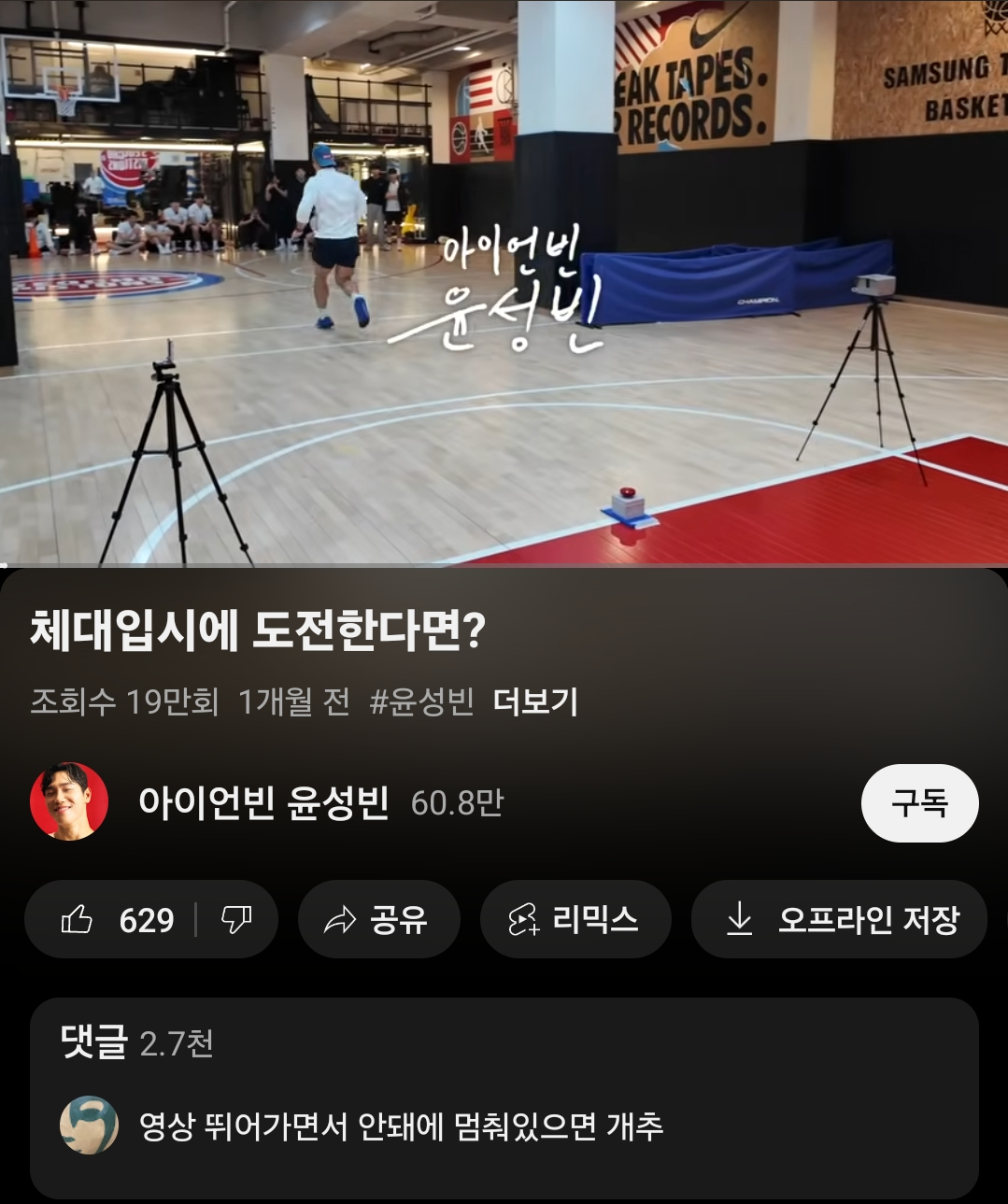1008x1204 pixels.
Task: Open the #윤성빈 hashtag
Action: [x=421, y=701]
